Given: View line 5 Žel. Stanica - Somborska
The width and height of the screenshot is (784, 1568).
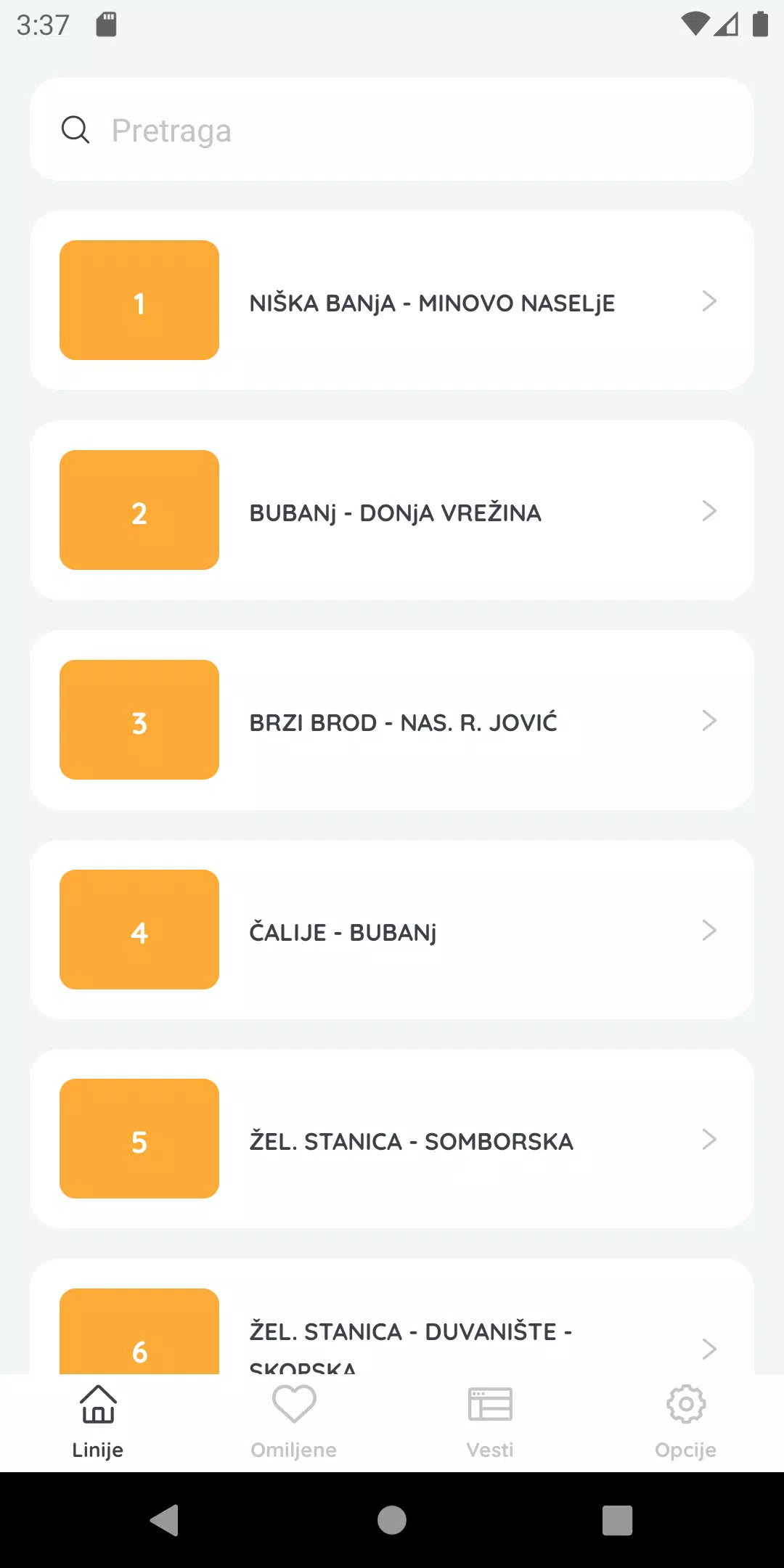Looking at the screenshot, I should 392,1139.
